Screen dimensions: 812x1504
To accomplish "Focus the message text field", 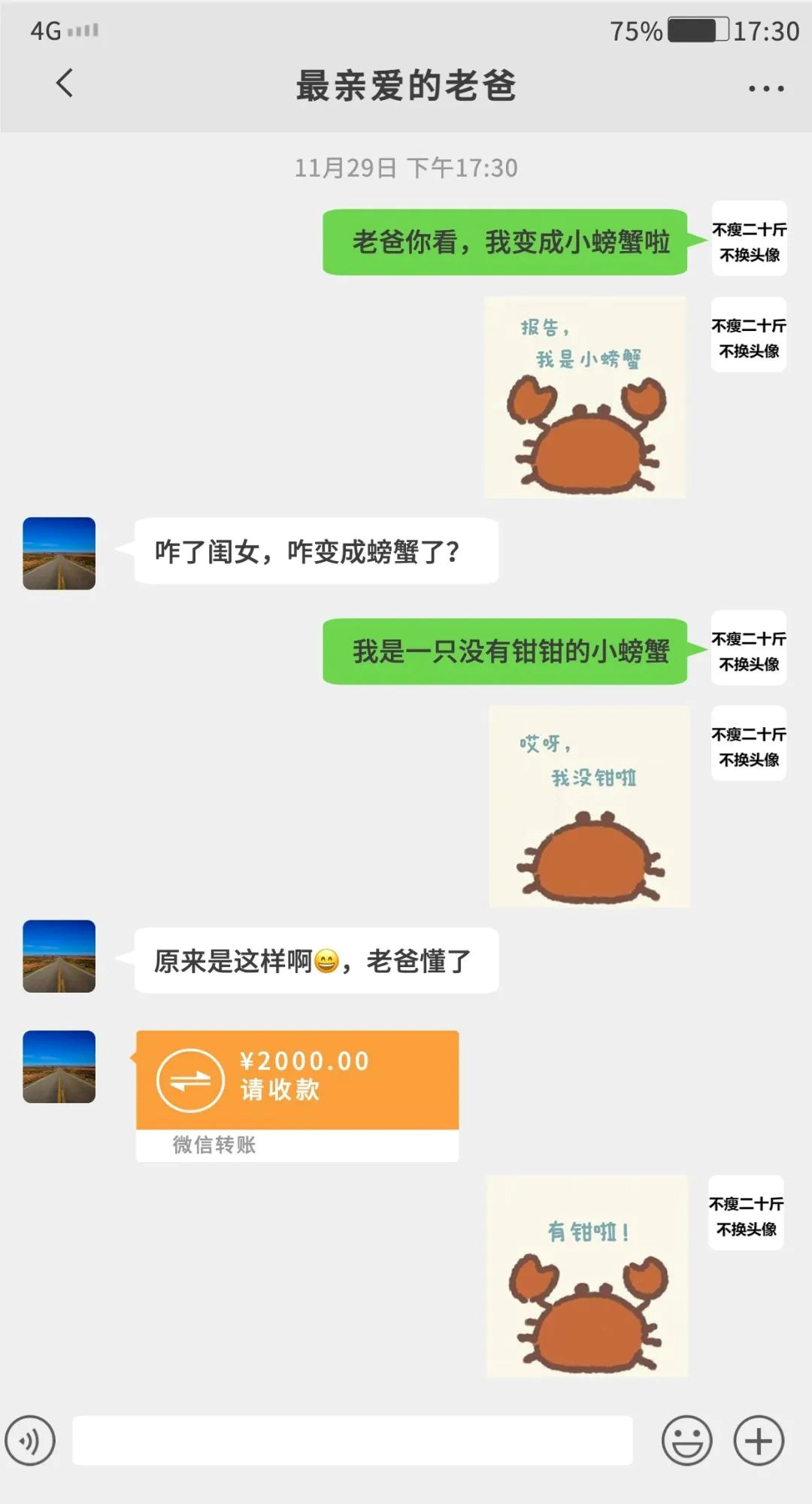I will click(352, 1441).
